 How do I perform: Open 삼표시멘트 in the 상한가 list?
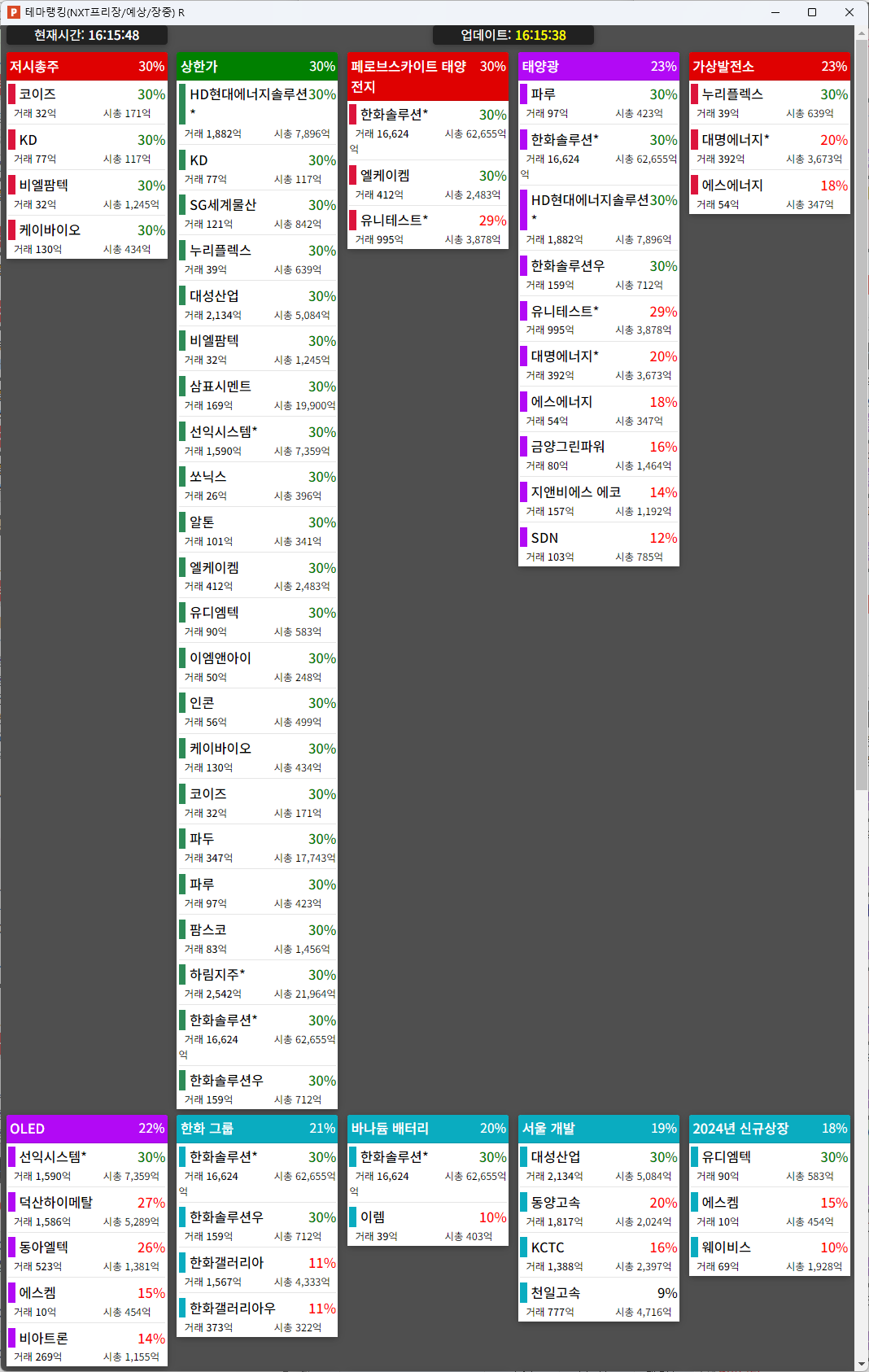[x=221, y=387]
